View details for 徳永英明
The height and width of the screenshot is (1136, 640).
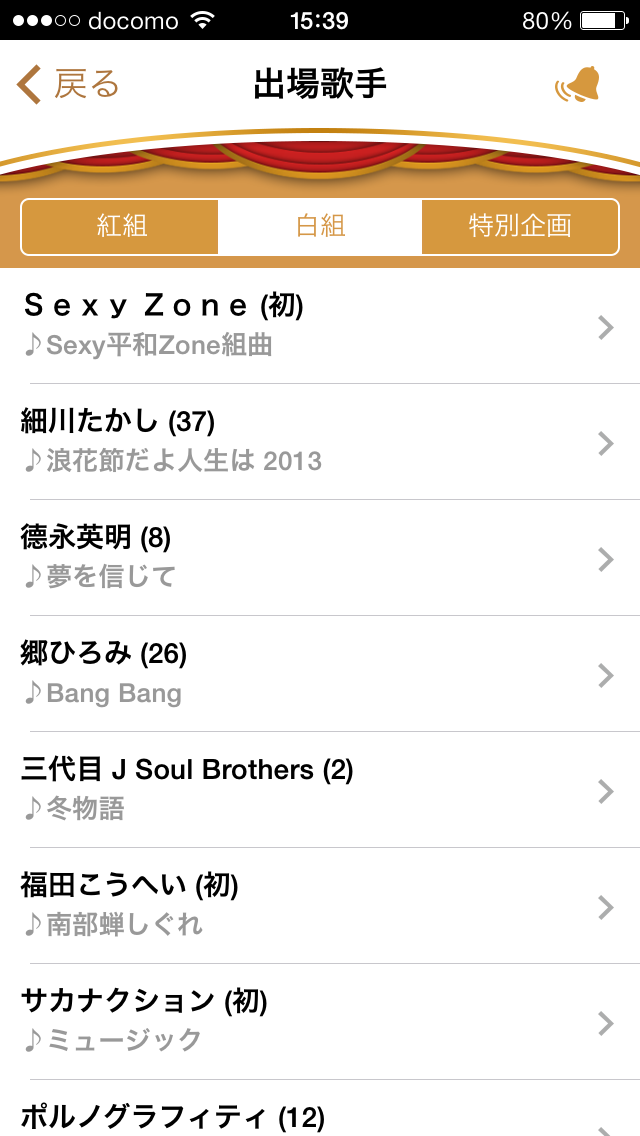click(320, 558)
